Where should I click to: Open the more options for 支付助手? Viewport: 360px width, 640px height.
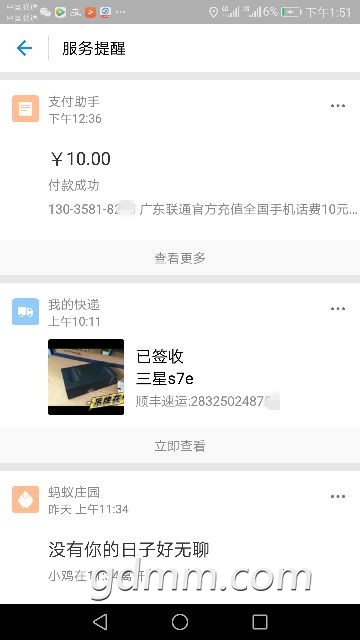338,106
